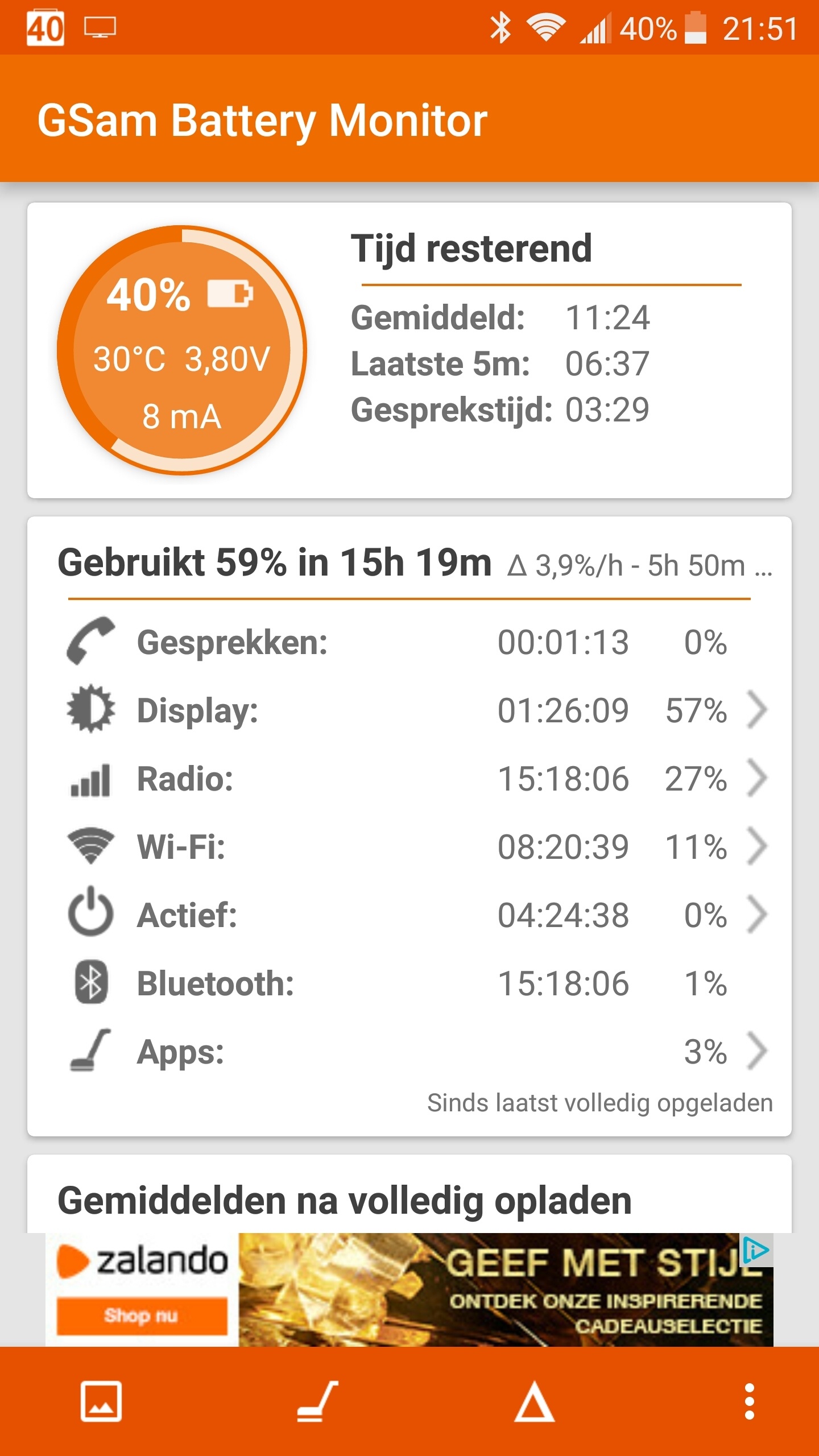Open app usage icon in bottom bar
The width and height of the screenshot is (819, 1456).
tap(317, 1401)
